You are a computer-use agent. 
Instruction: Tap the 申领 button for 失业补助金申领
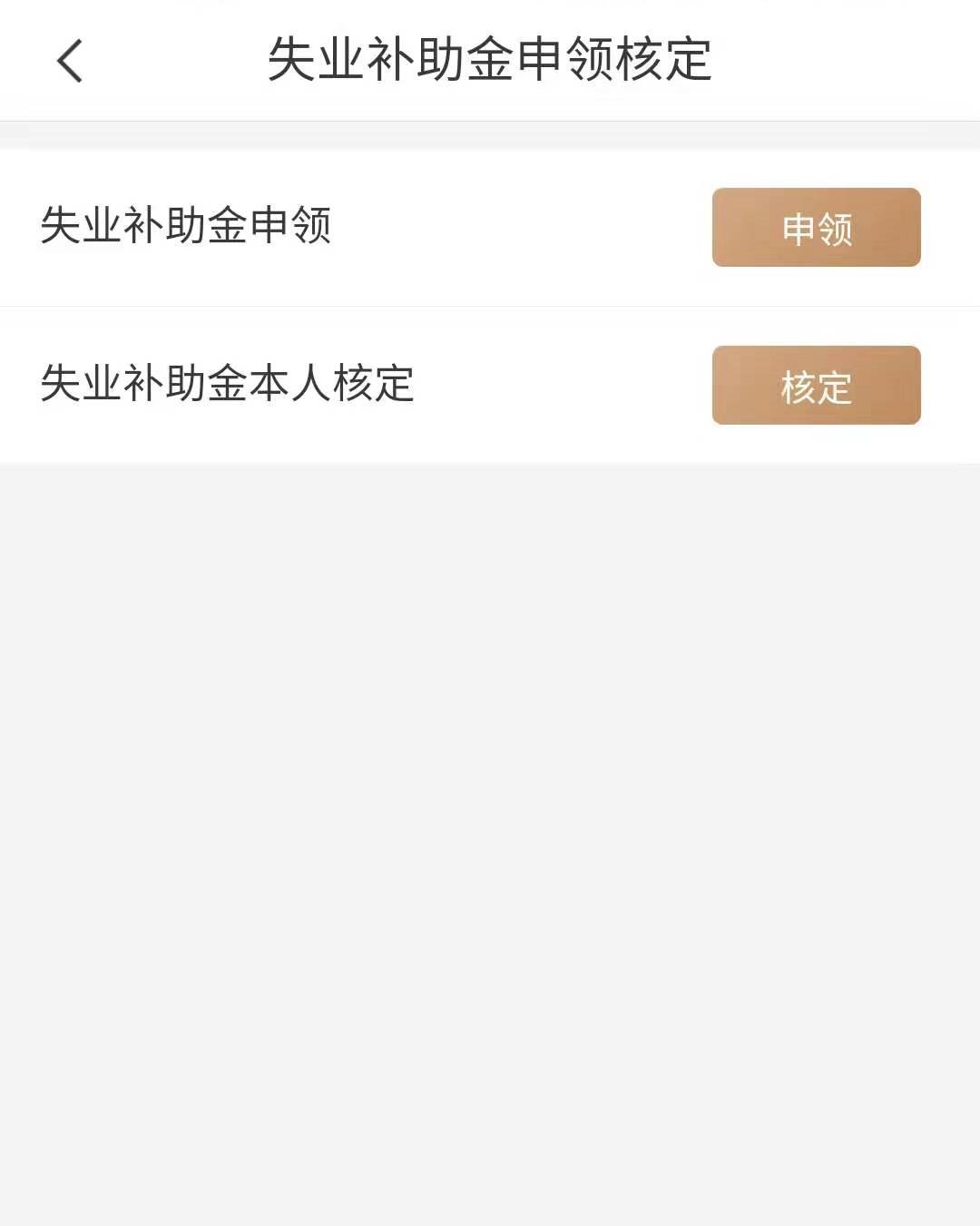tap(816, 228)
